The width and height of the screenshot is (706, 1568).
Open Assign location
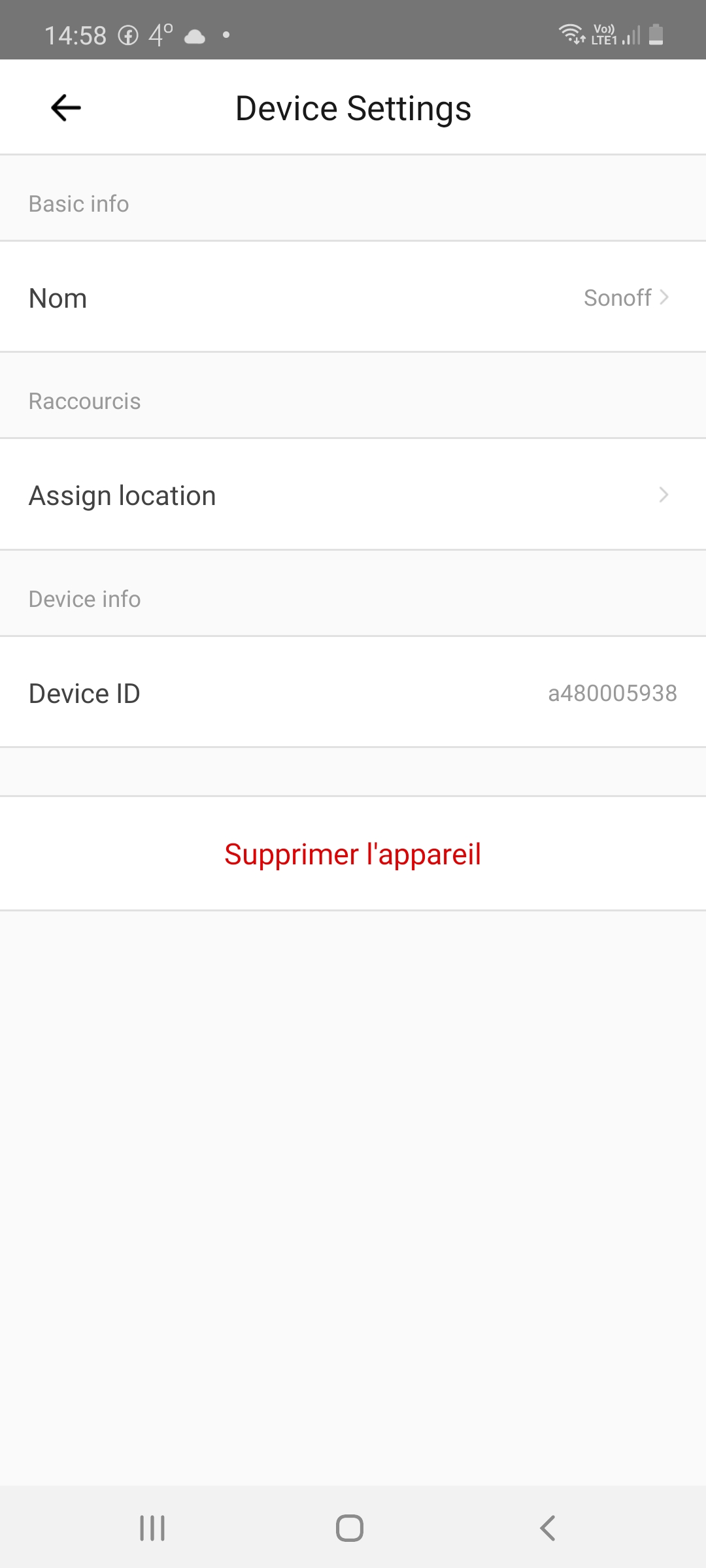353,495
